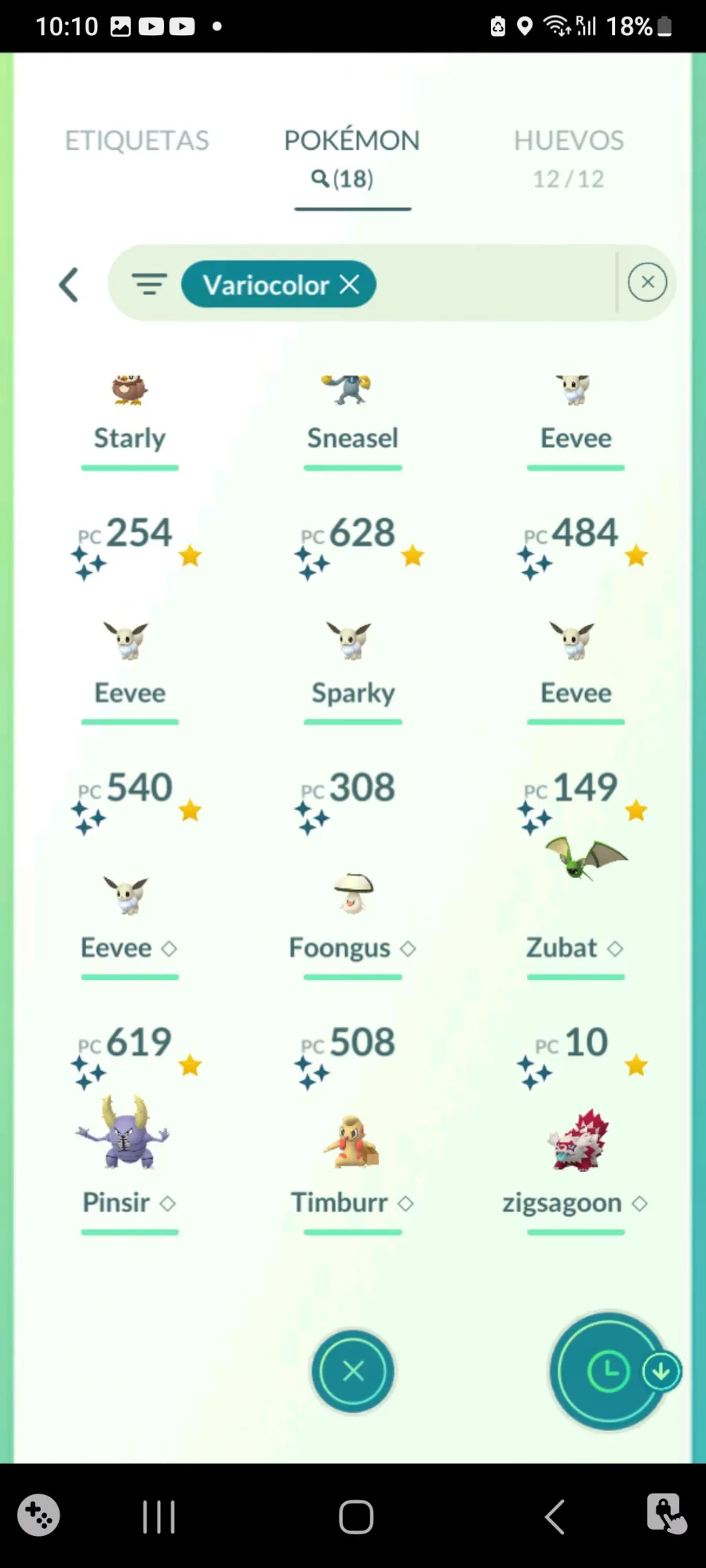Open the filter options icon
The width and height of the screenshot is (706, 1568).
149,284
